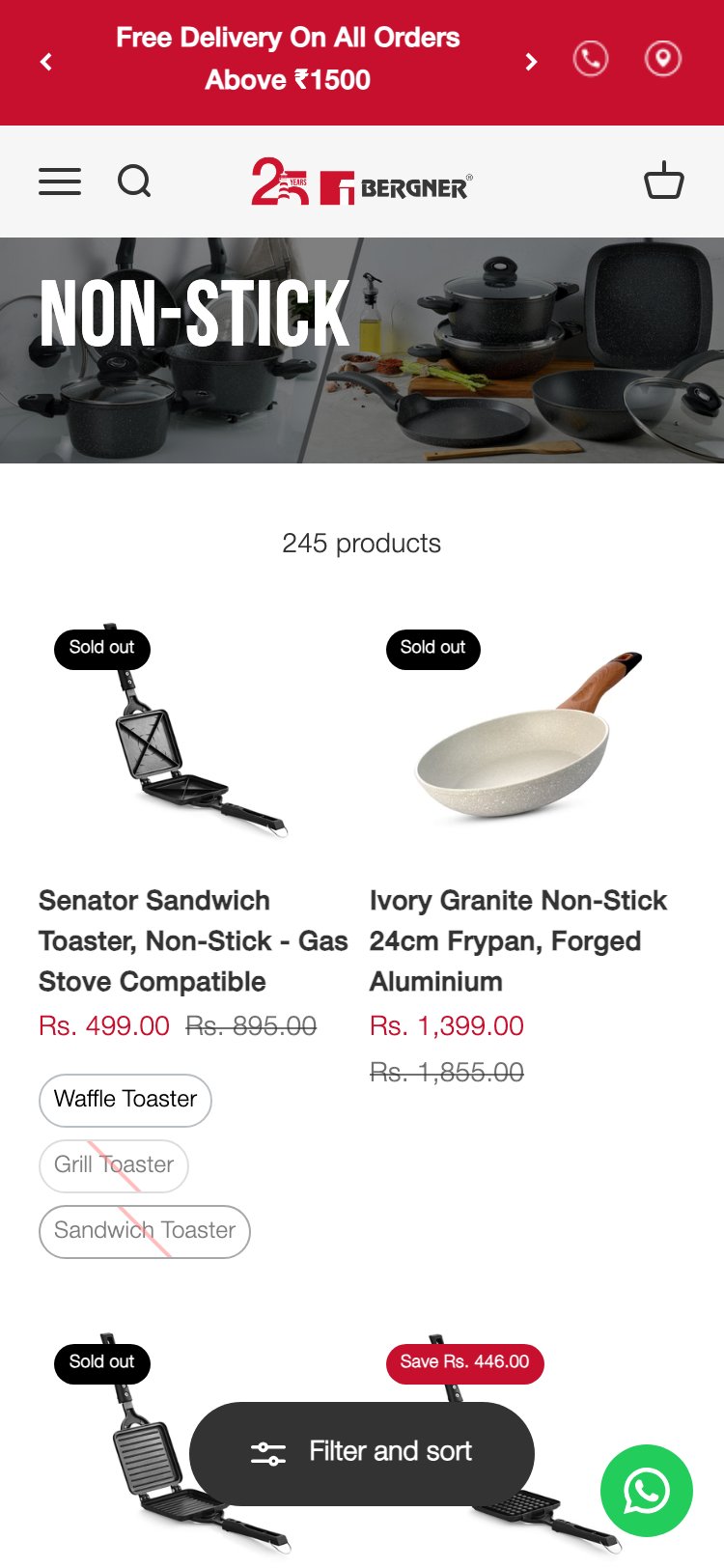Open the search icon
The width and height of the screenshot is (724, 1568).
pyautogui.click(x=134, y=182)
